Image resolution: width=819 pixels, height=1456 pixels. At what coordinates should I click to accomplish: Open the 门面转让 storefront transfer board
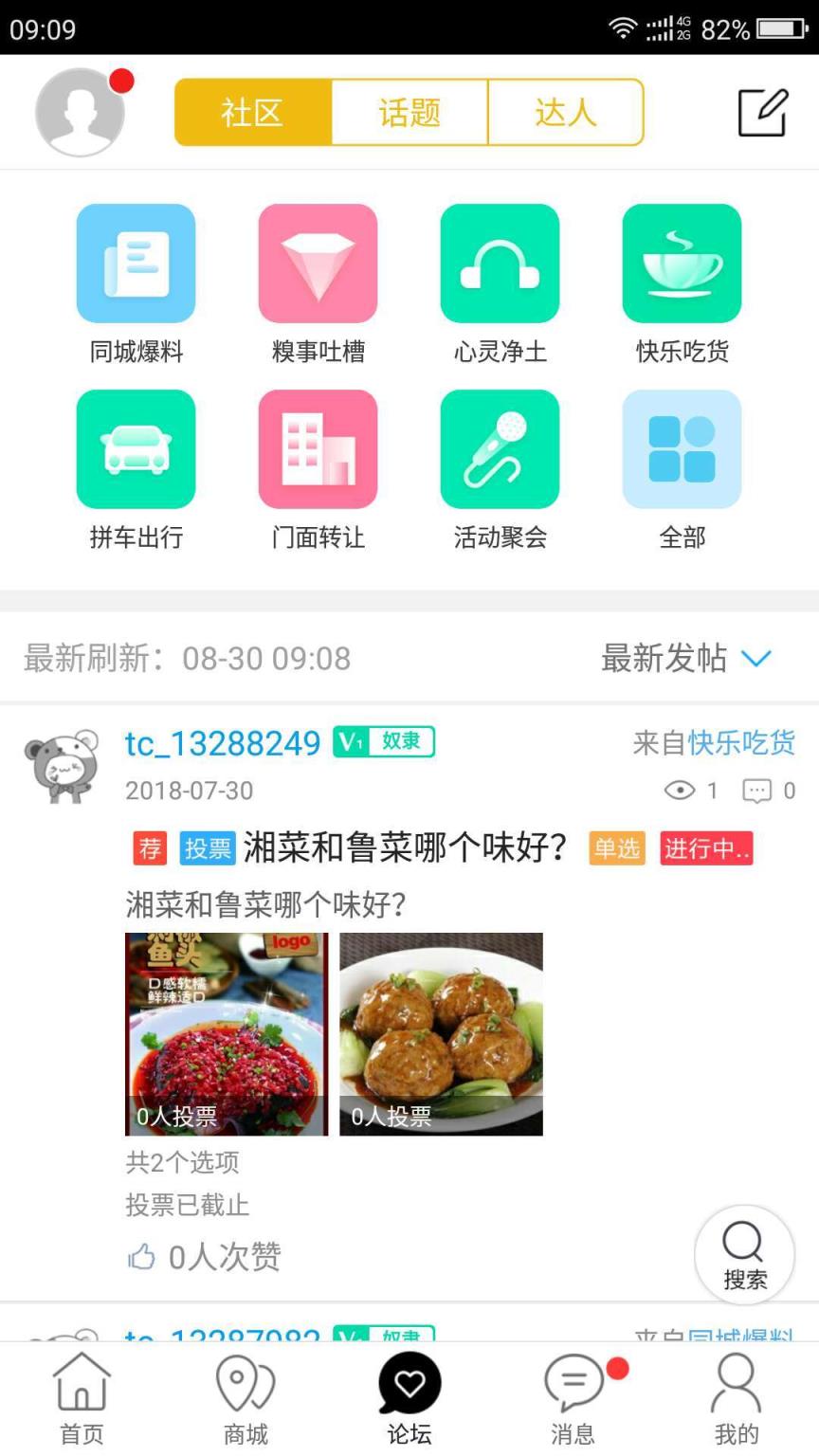click(x=318, y=447)
